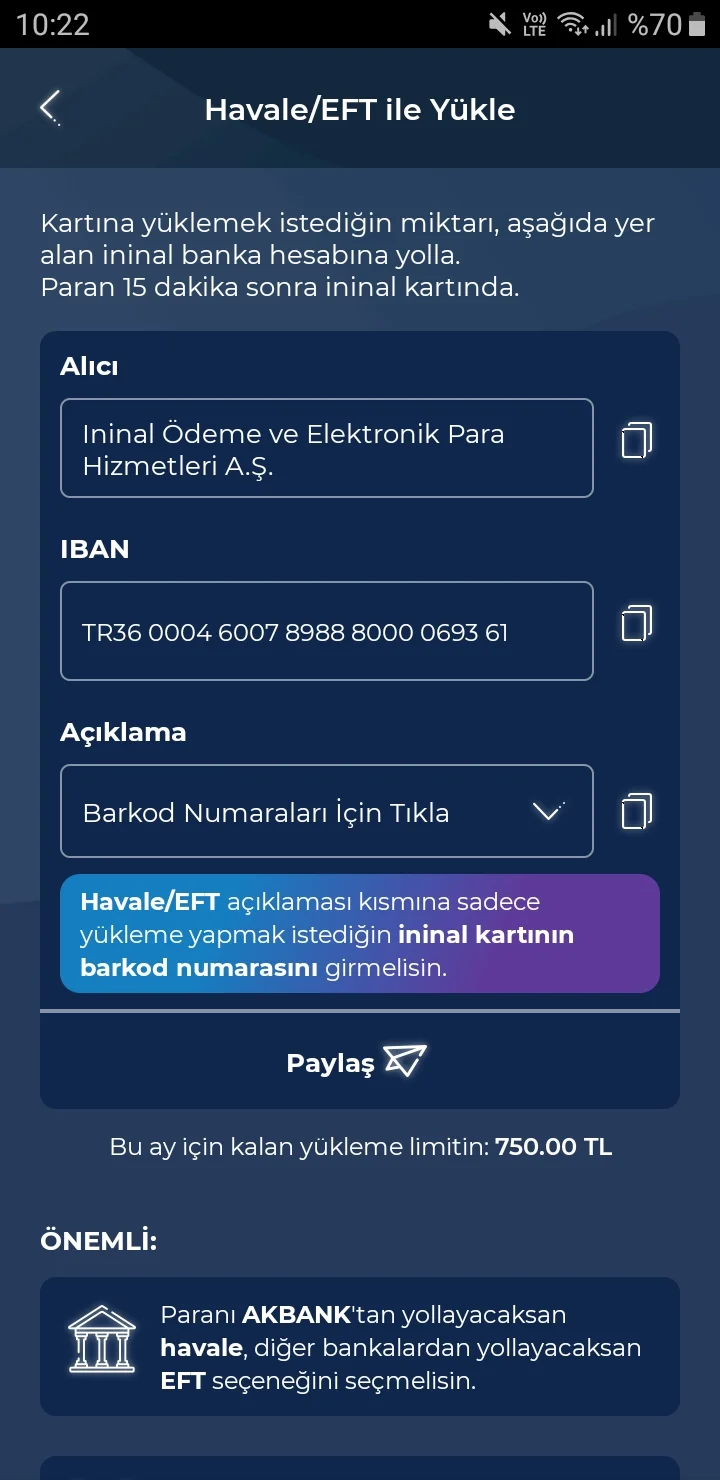The height and width of the screenshot is (1480, 720).
Task: Share details with Paylaş button
Action: click(358, 1062)
